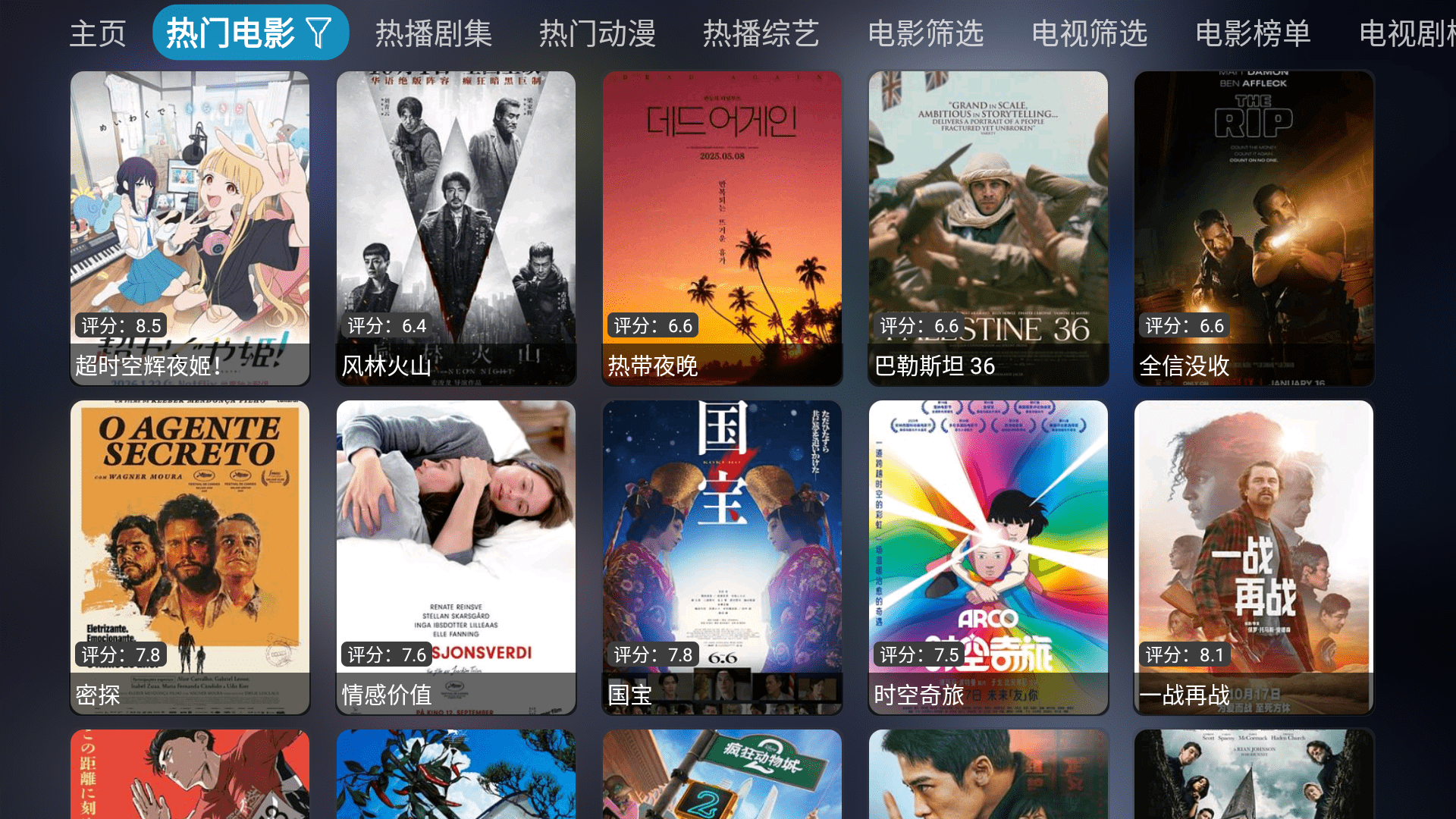
Task: Select the movie 时空奇旅
Action: pyautogui.click(x=988, y=557)
